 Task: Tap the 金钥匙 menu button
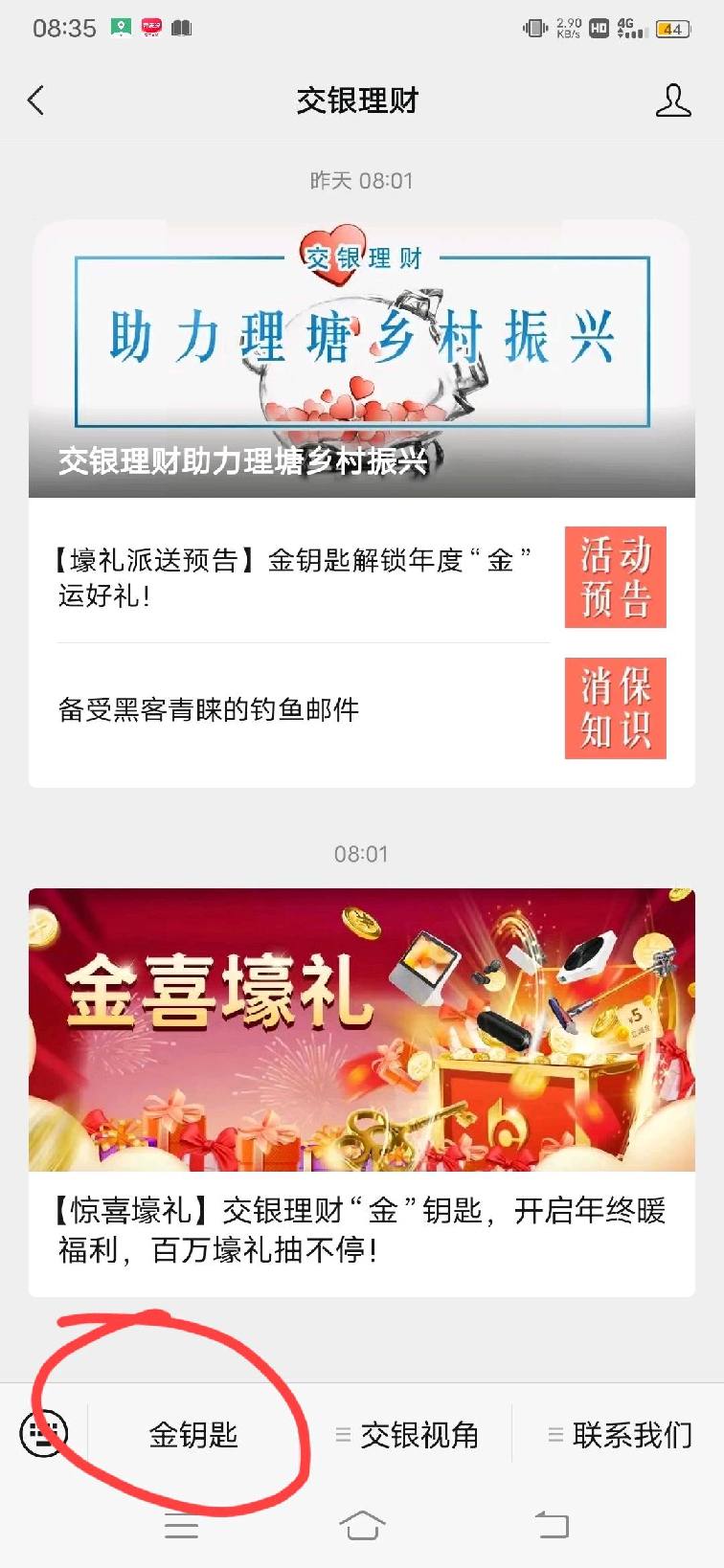click(193, 1434)
